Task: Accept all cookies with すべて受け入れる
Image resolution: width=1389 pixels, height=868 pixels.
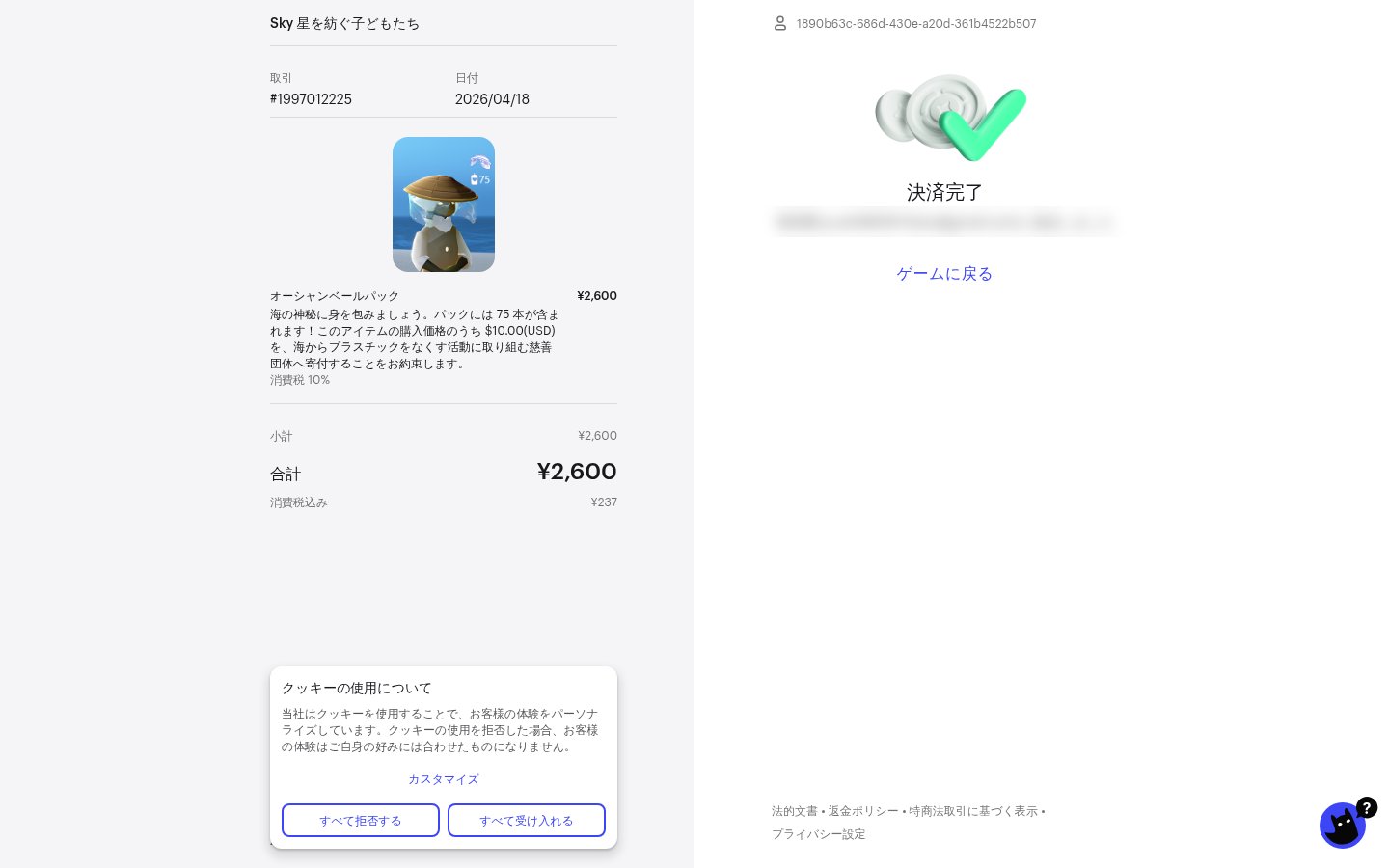Action: [x=526, y=821]
